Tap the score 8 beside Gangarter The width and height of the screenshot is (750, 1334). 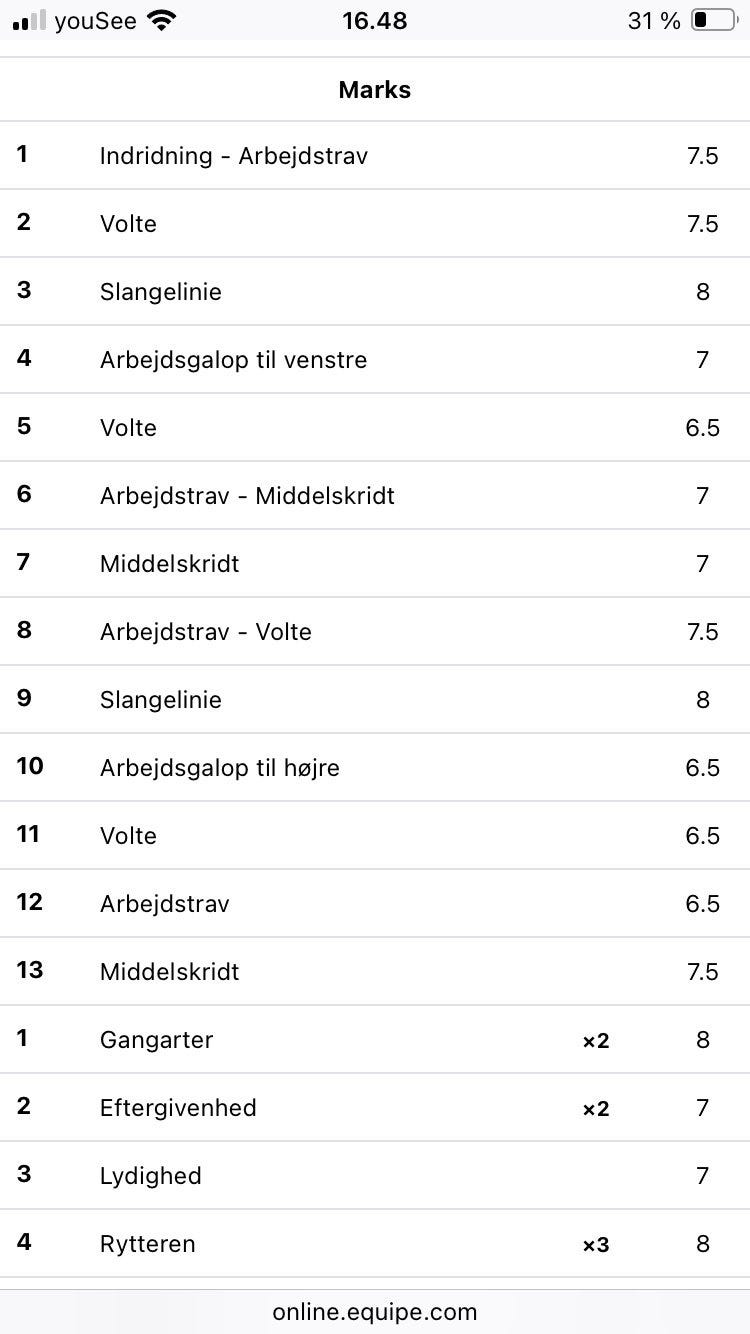pyautogui.click(x=703, y=1040)
